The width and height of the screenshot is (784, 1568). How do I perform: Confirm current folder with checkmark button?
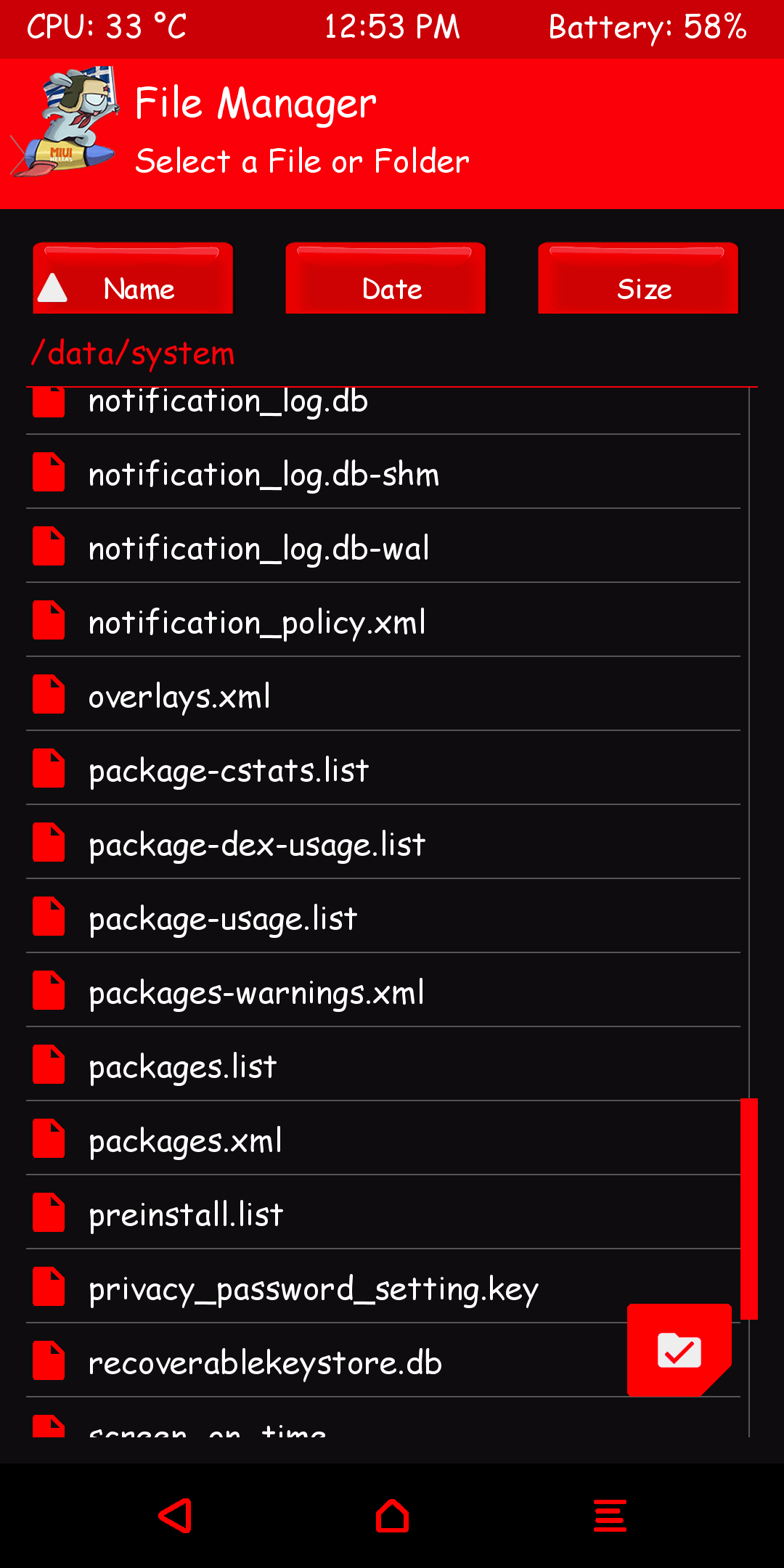(679, 1350)
